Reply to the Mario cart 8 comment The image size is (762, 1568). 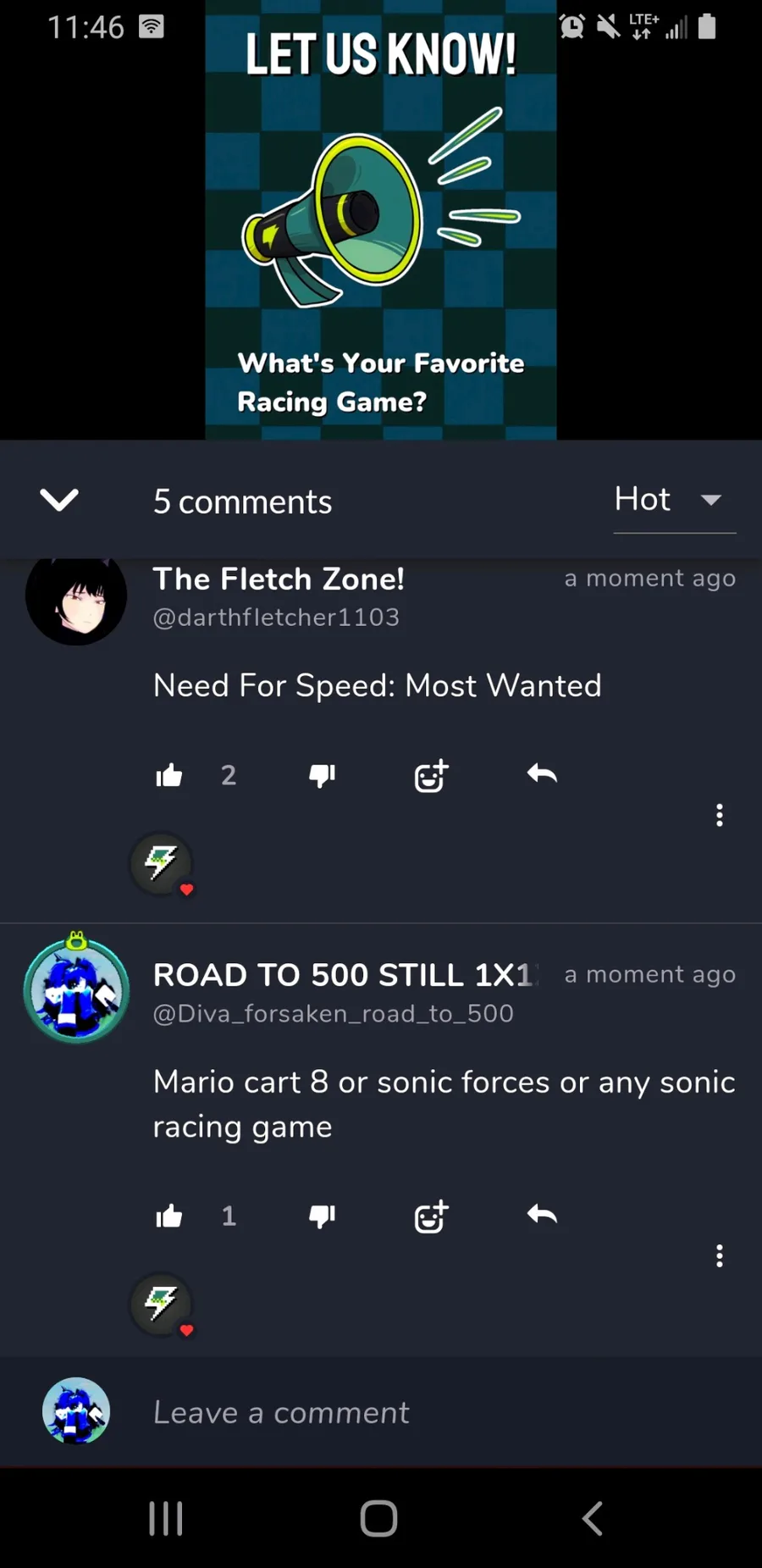point(542,1215)
